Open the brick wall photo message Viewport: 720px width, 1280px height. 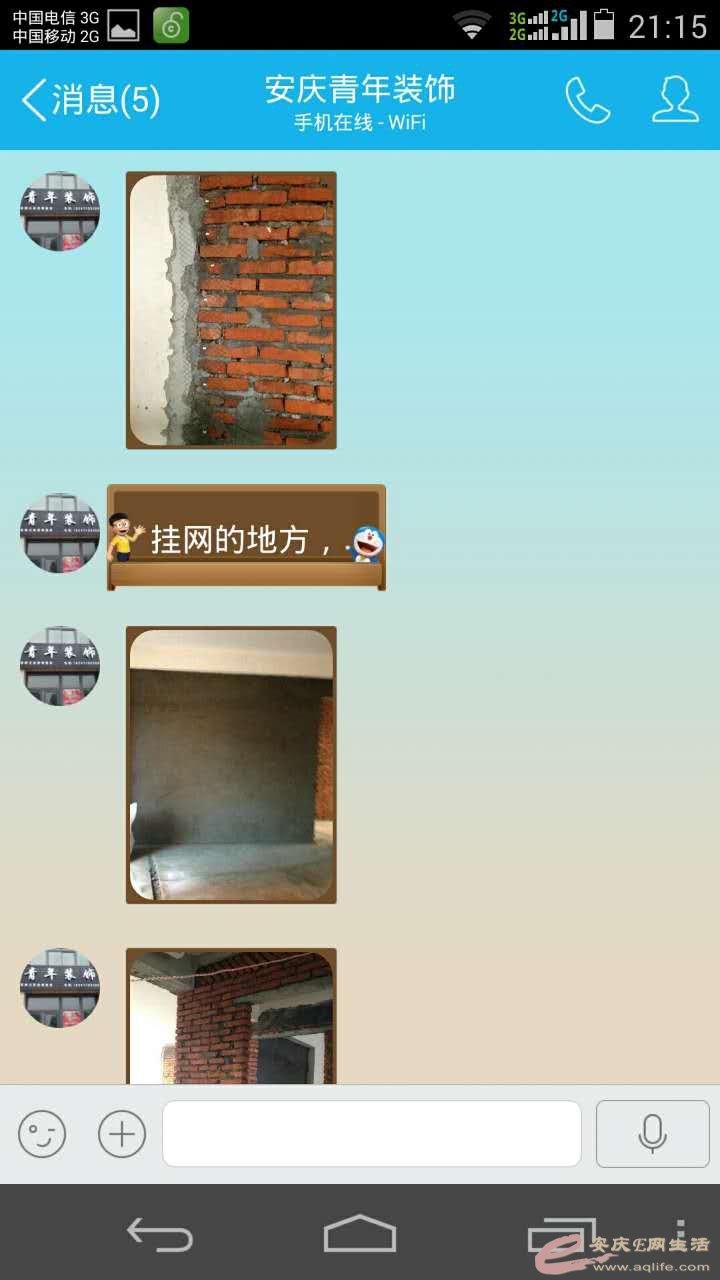pyautogui.click(x=231, y=310)
